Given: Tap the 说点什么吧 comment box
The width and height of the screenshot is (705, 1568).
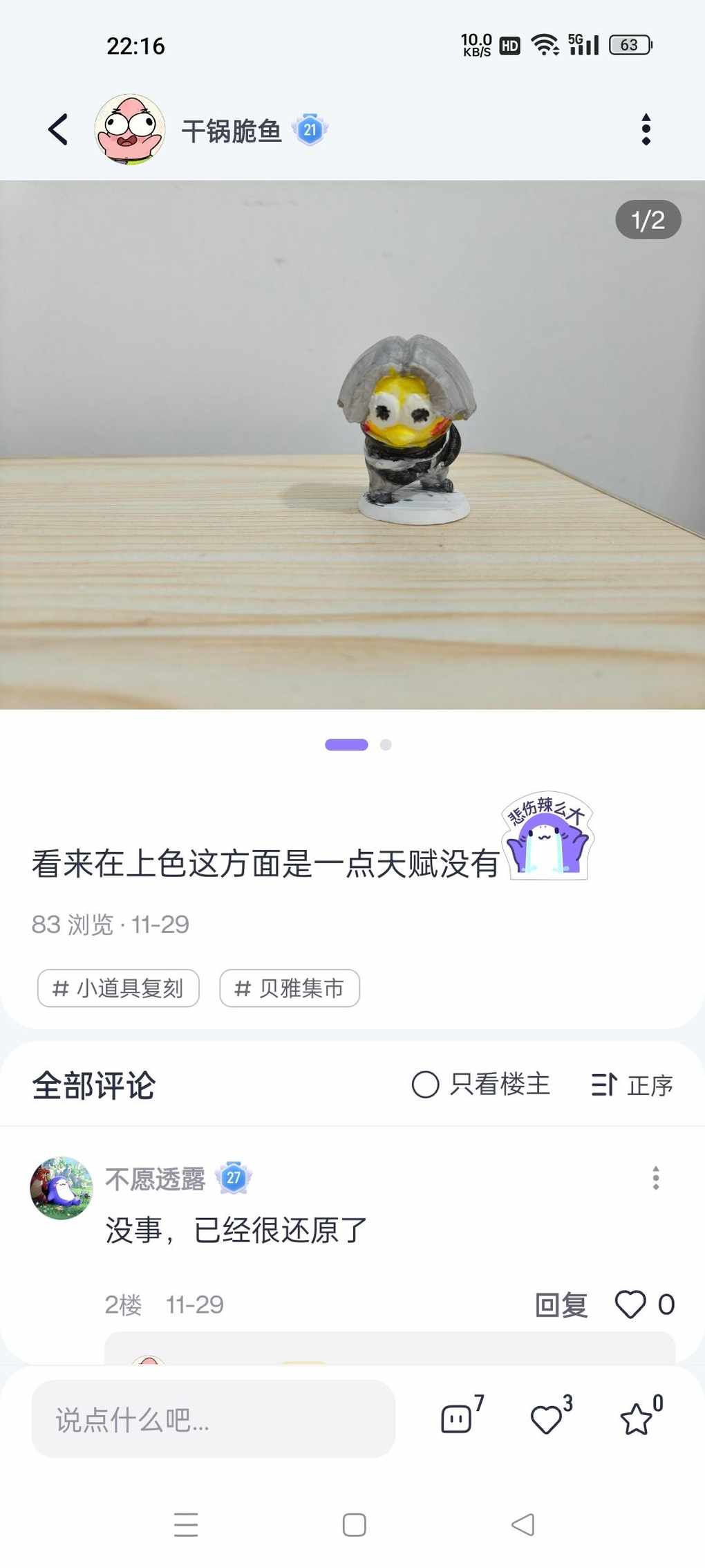Looking at the screenshot, I should pos(213,1419).
